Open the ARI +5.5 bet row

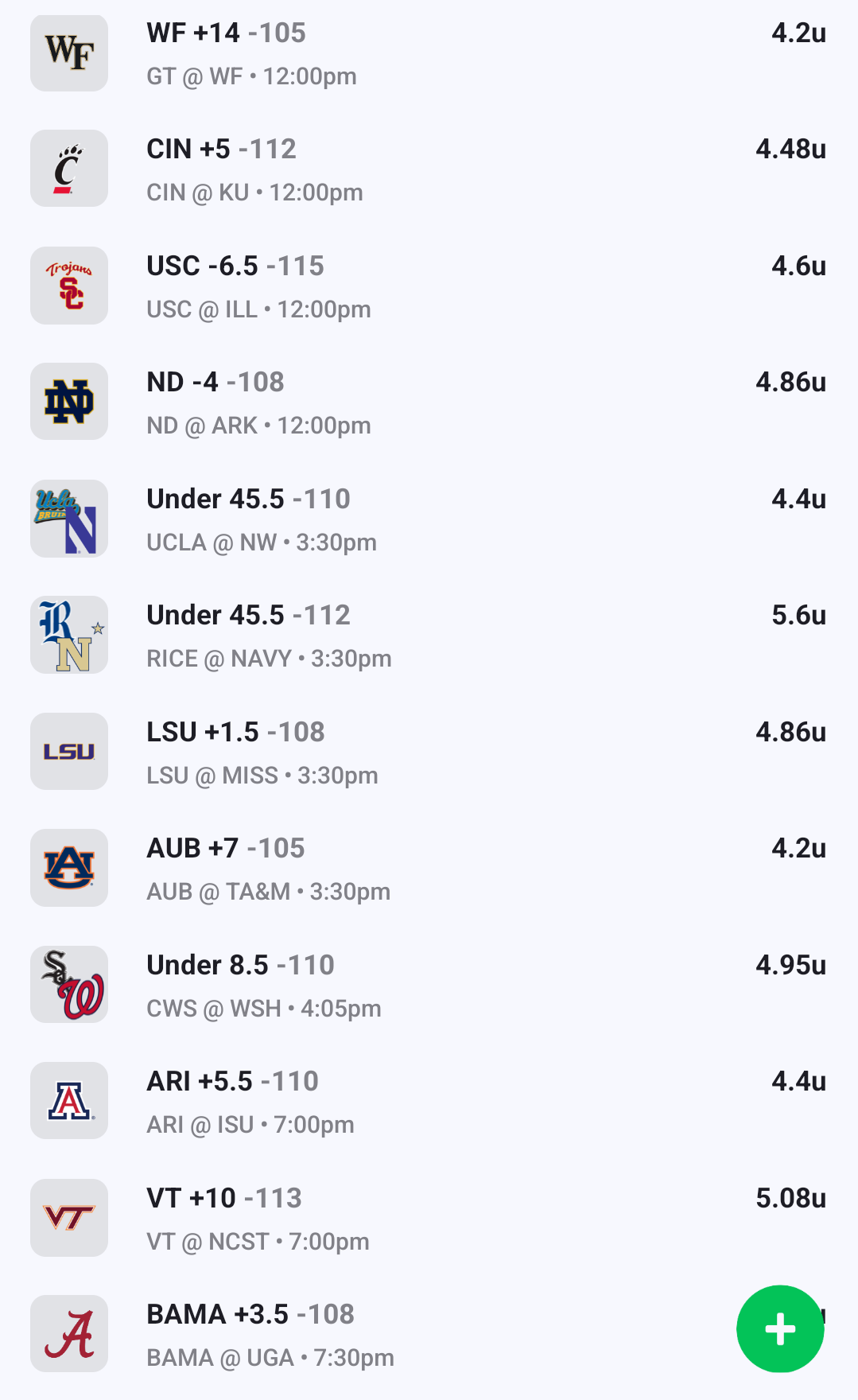[x=429, y=1102]
